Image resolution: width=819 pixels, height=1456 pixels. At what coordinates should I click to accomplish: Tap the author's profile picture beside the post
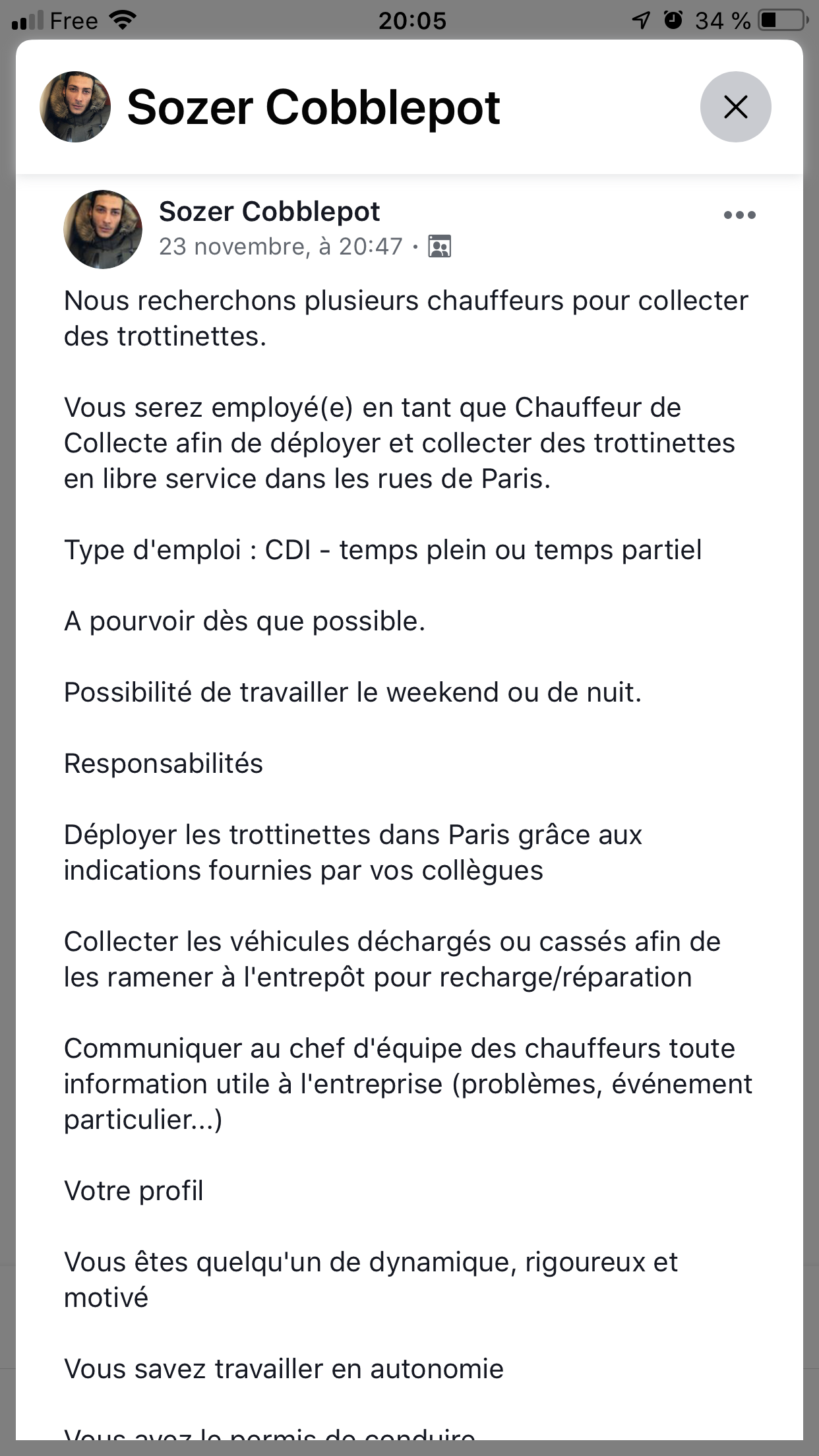pos(103,229)
